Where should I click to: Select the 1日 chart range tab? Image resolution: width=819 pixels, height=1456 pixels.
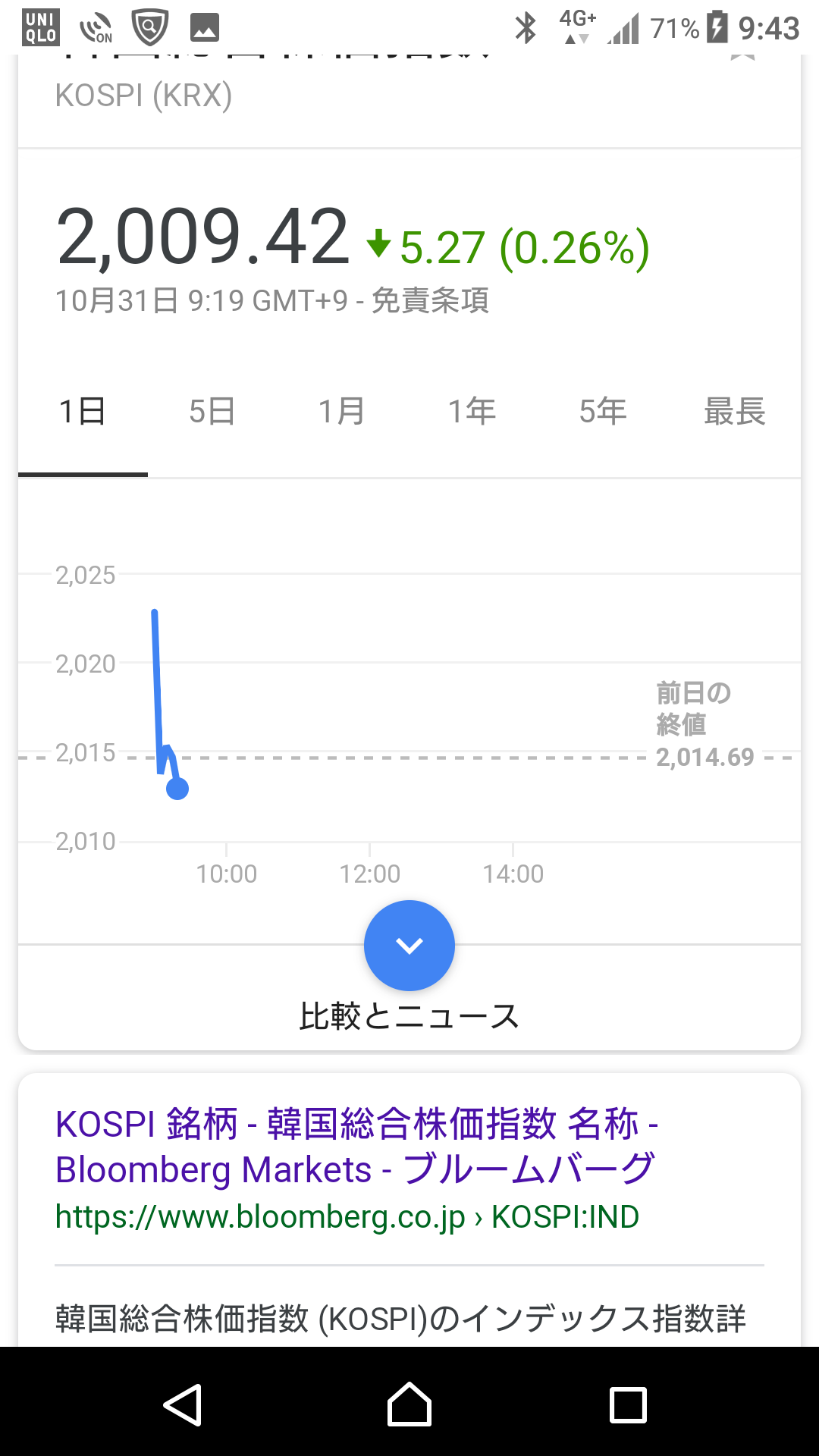click(x=82, y=412)
